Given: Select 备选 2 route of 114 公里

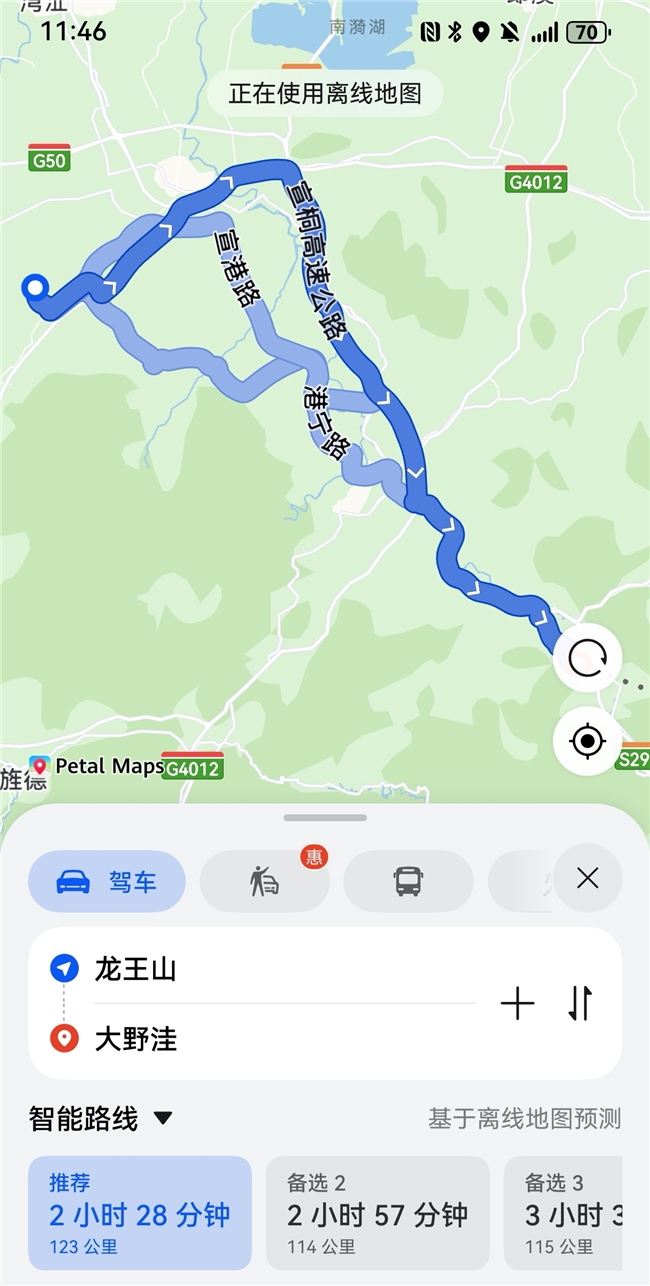Looking at the screenshot, I should 377,1213.
